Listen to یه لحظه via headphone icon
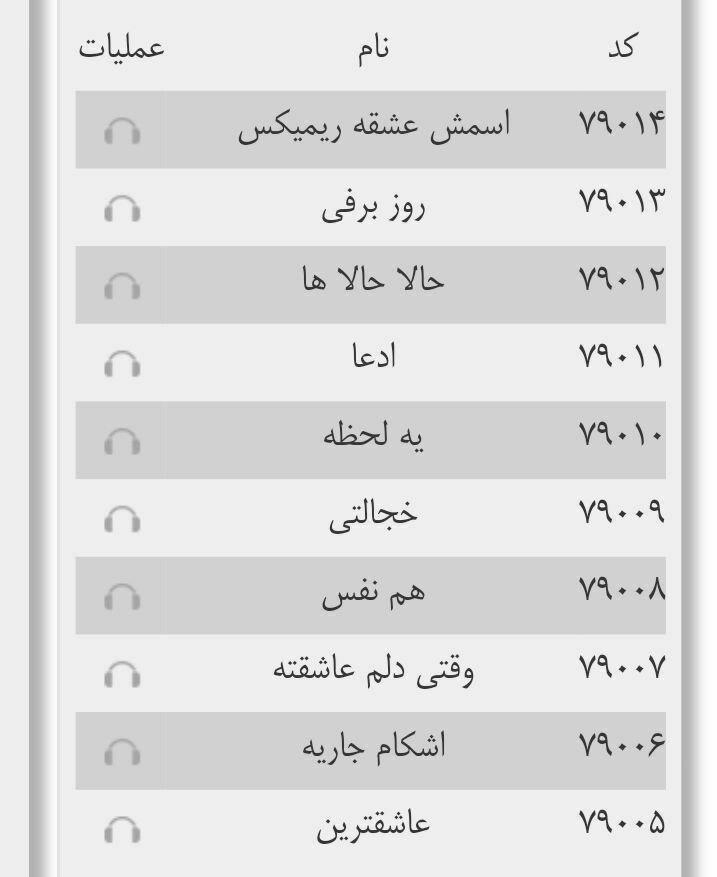Screen dimensions: 717x877 122,440
